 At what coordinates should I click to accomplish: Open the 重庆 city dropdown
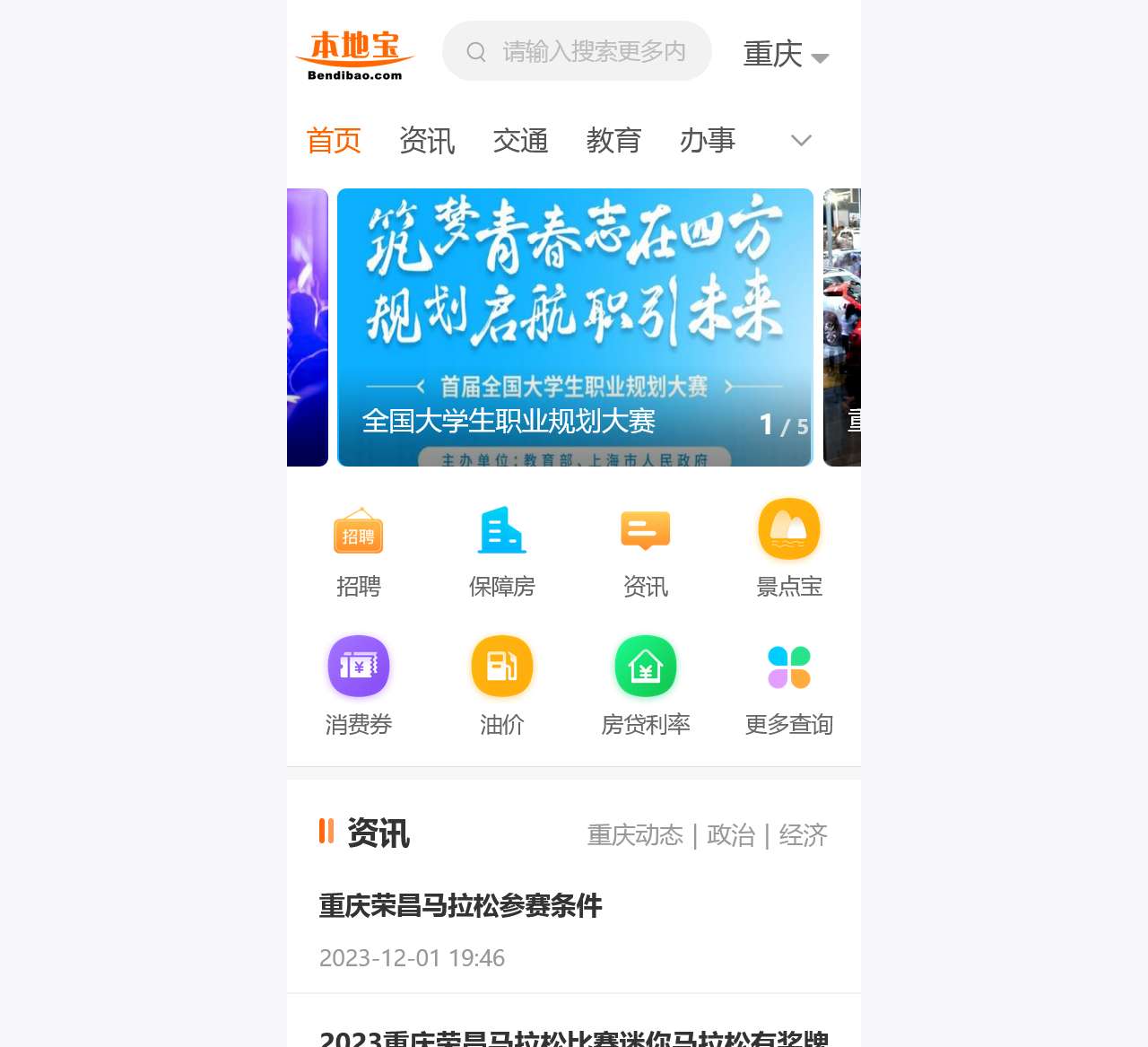click(786, 54)
